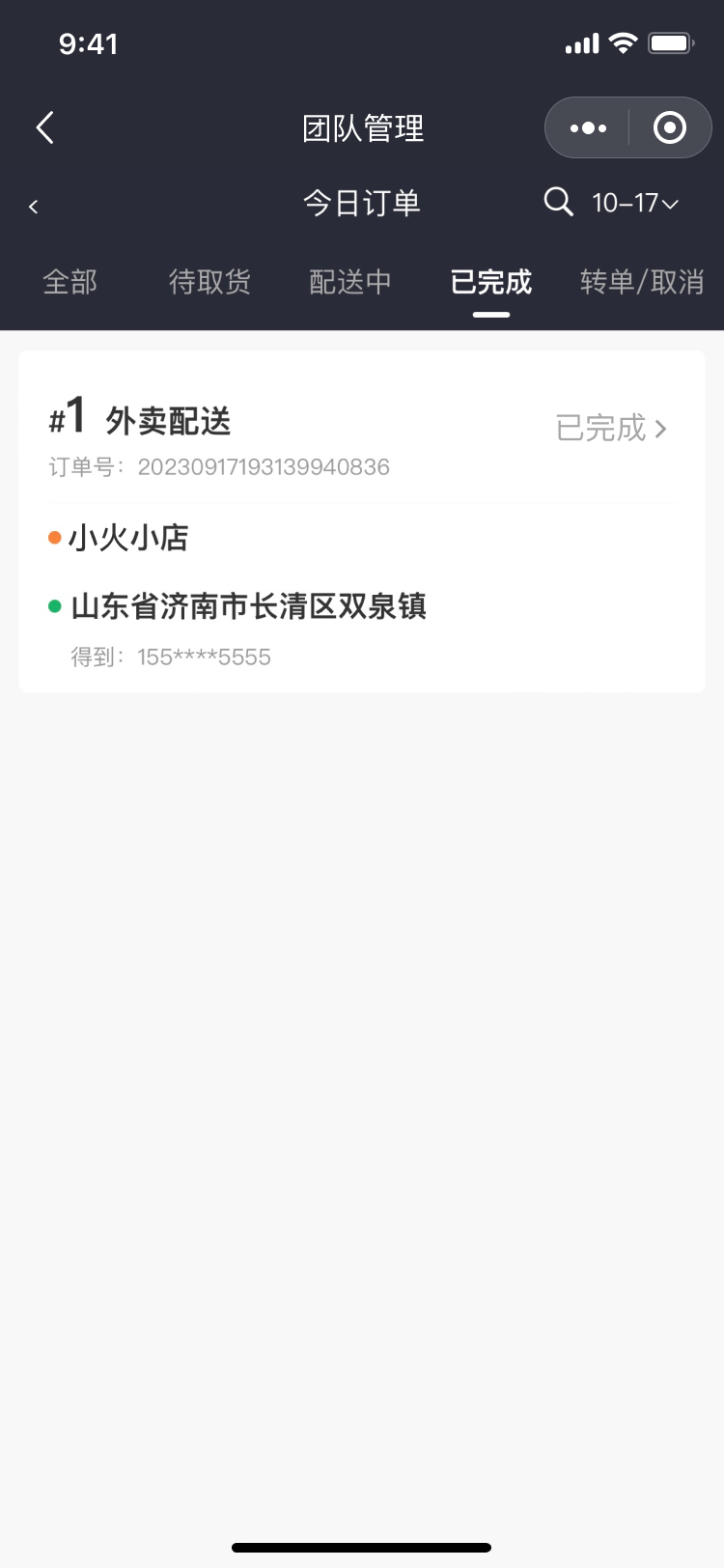This screenshot has height=1568, width=724.
Task: Go back from 团队管理 page
Action: pyautogui.click(x=44, y=127)
